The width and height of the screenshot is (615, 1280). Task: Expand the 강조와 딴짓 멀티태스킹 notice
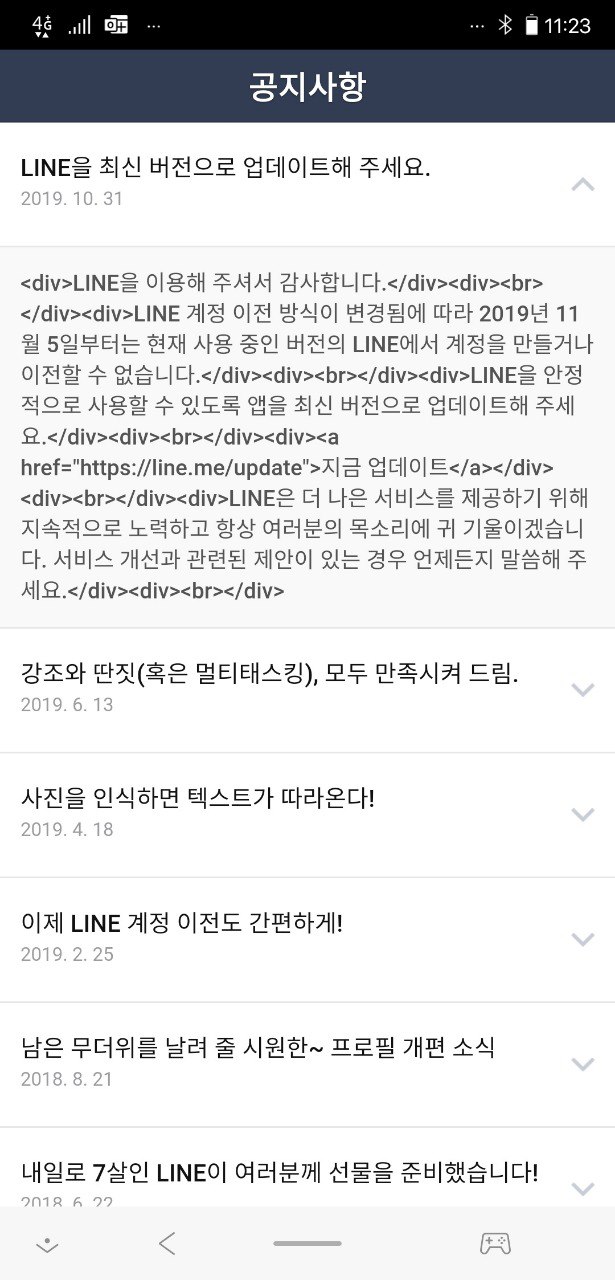click(x=582, y=689)
